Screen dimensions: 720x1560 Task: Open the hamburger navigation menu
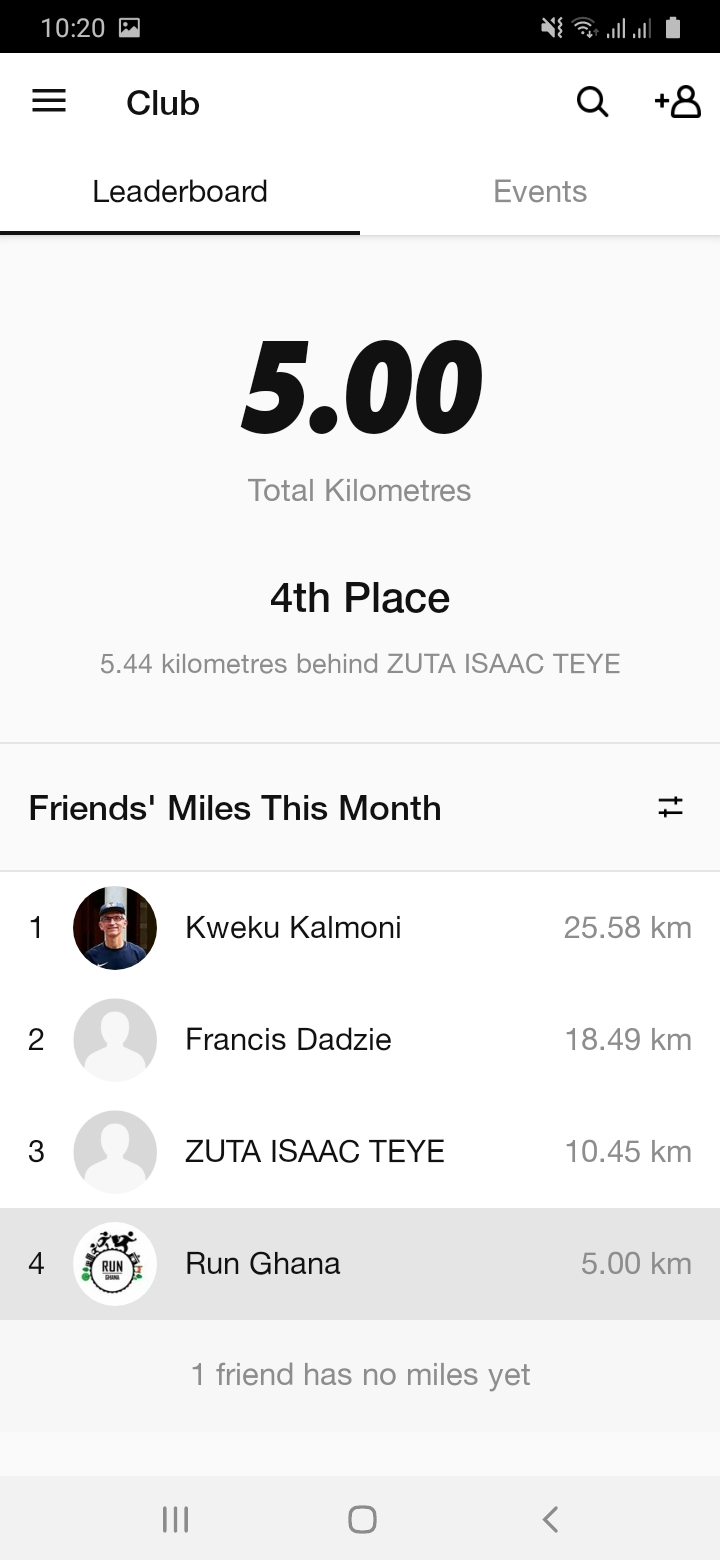click(49, 102)
